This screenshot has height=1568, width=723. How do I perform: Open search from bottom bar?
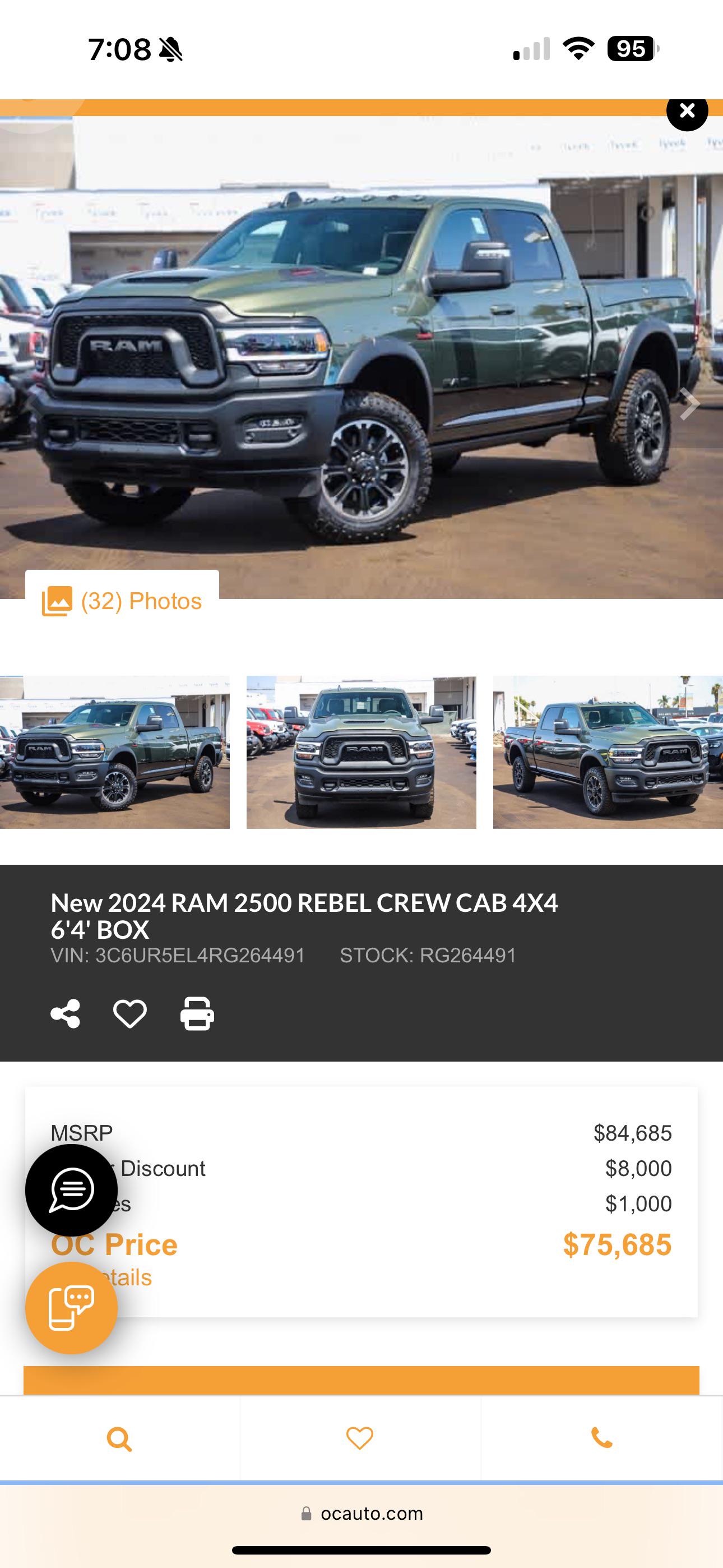(119, 1439)
